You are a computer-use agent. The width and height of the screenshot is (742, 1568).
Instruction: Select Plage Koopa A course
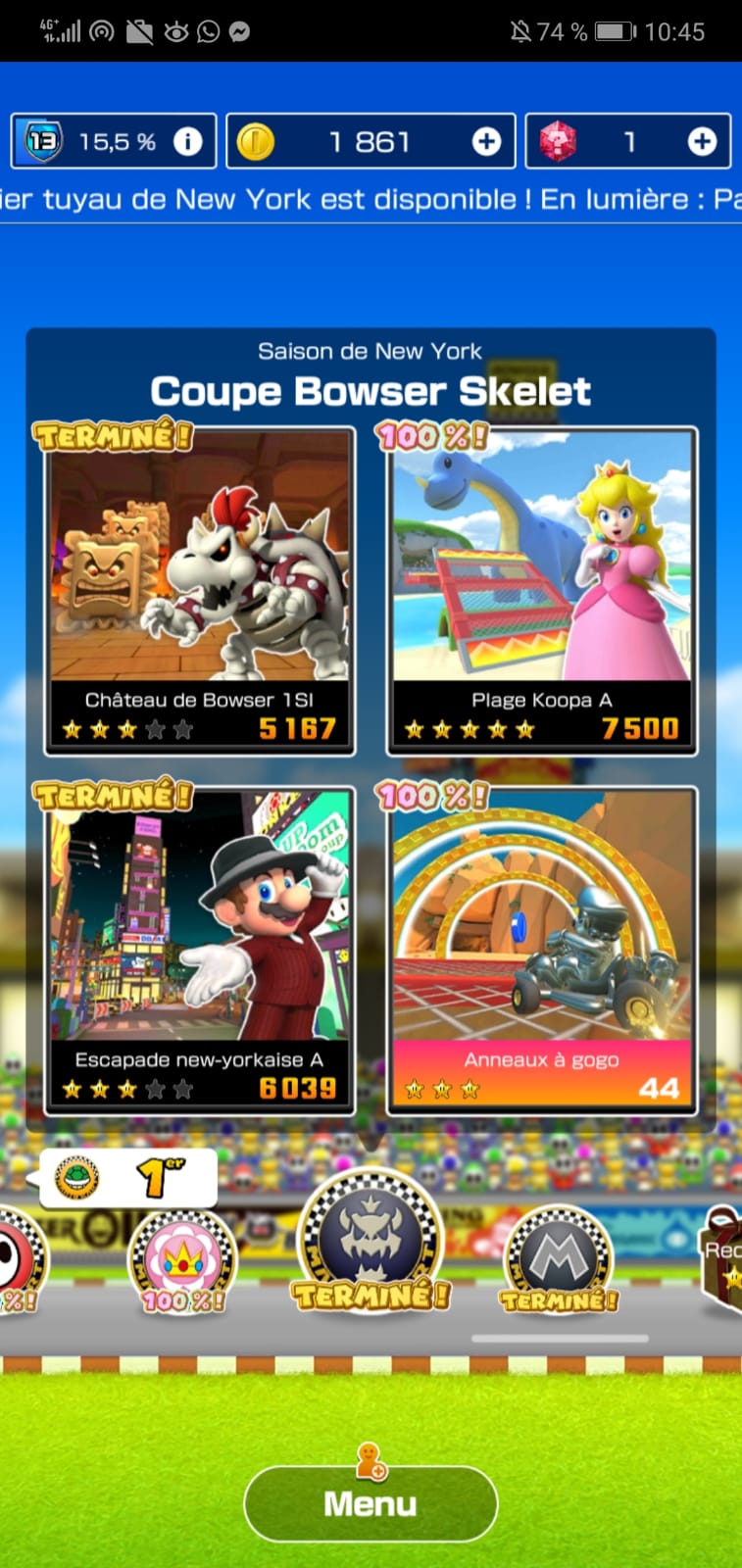point(542,590)
